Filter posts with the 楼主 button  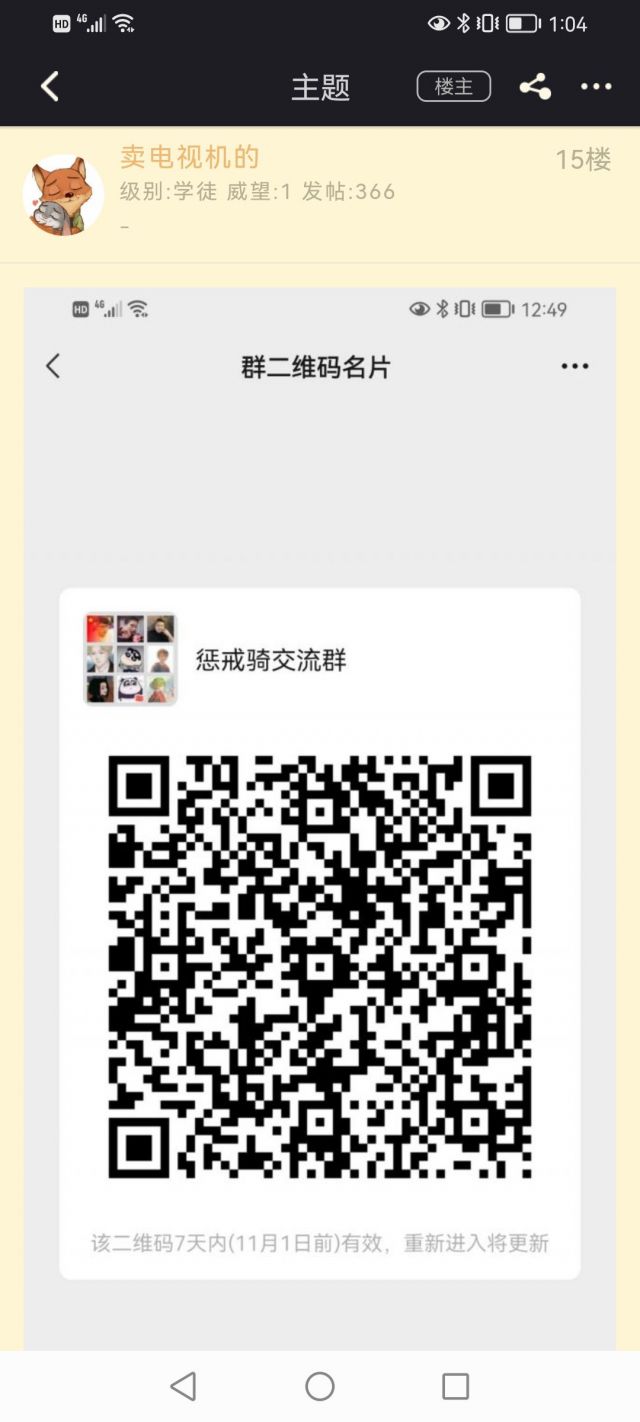pyautogui.click(x=453, y=87)
